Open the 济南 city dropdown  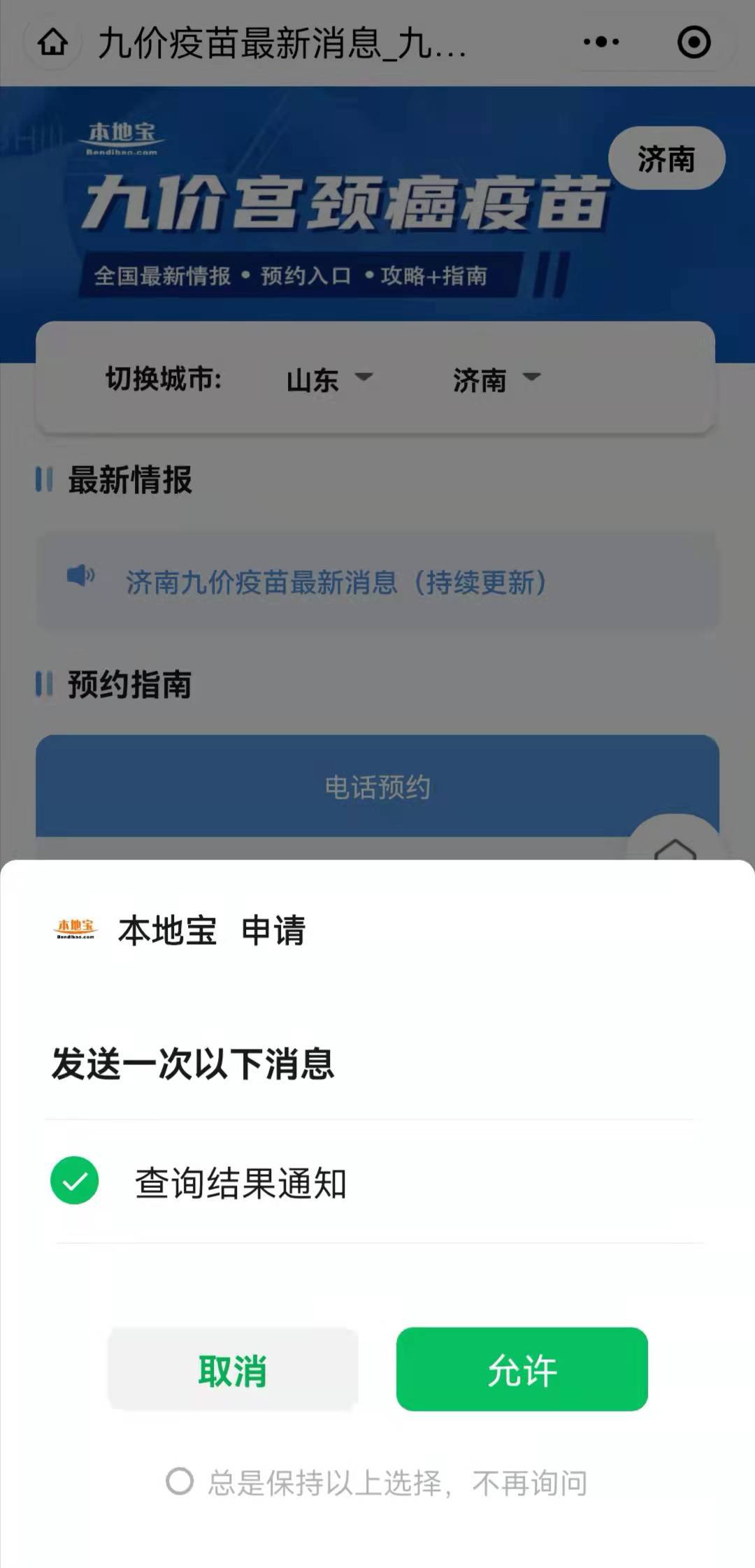tap(496, 379)
